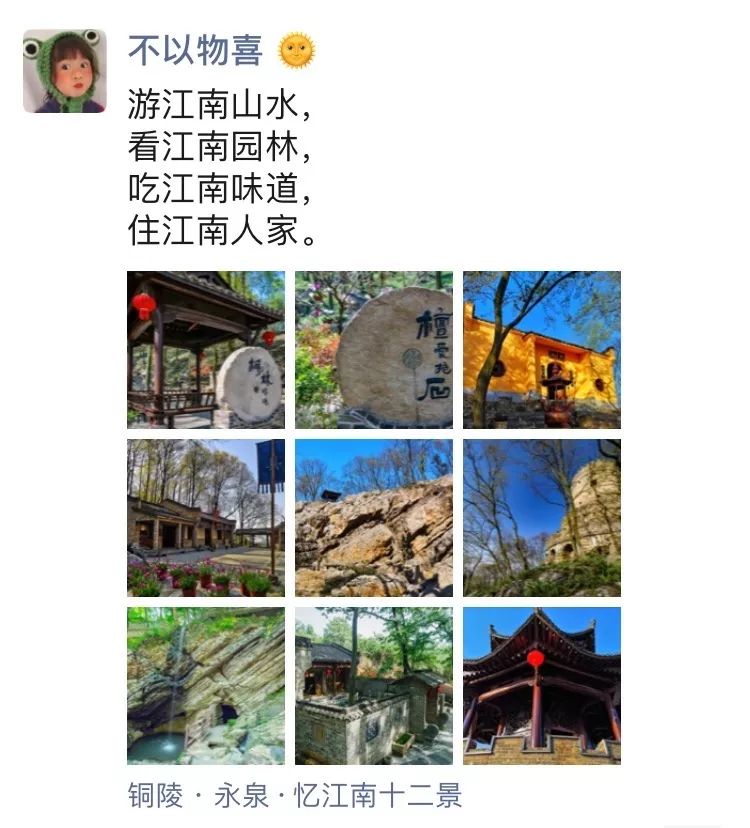View photo of pavilion with red lantern
The width and height of the screenshot is (750, 828).
pyautogui.click(x=206, y=350)
